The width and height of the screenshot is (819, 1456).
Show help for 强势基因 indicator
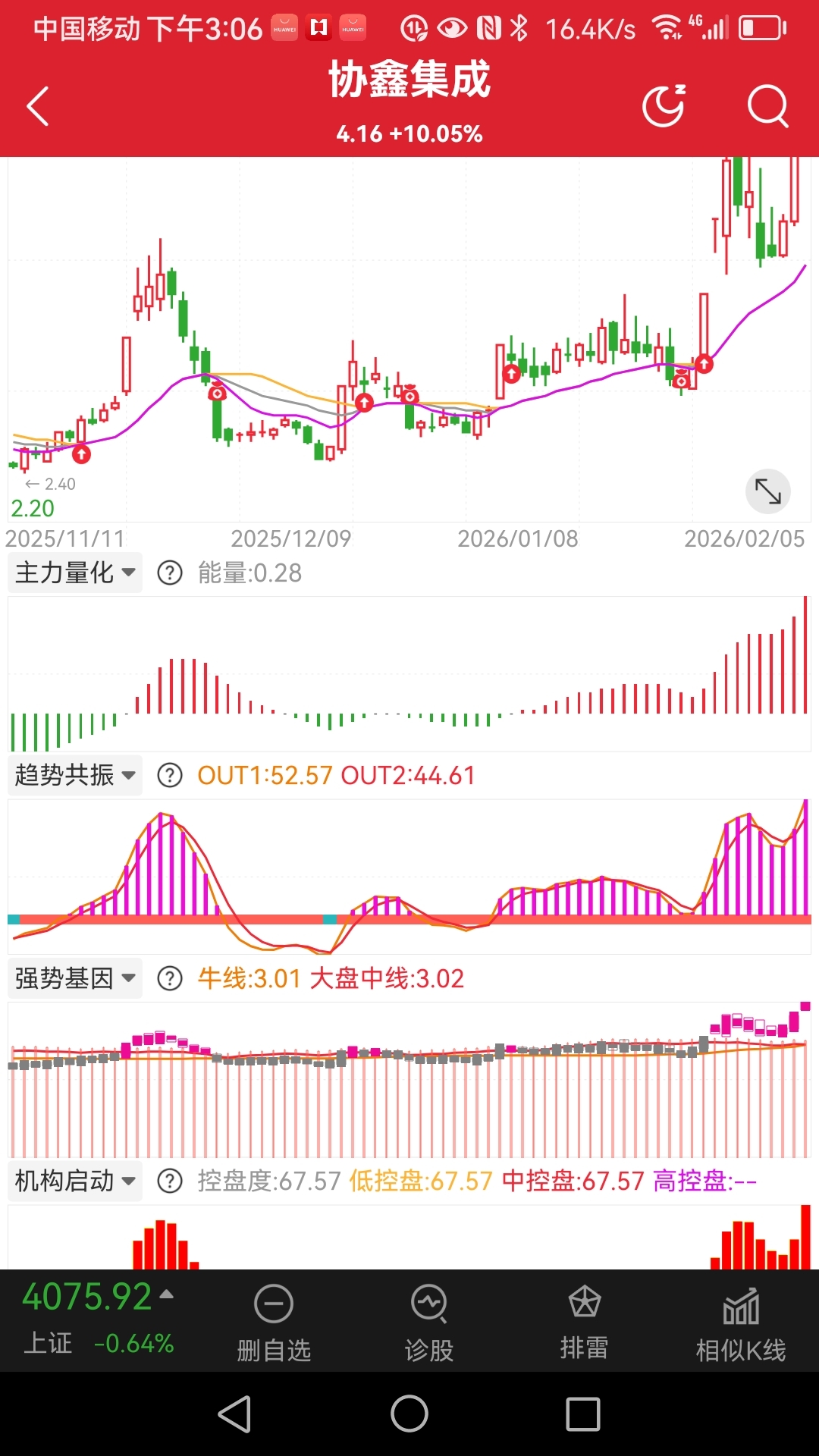(x=170, y=978)
